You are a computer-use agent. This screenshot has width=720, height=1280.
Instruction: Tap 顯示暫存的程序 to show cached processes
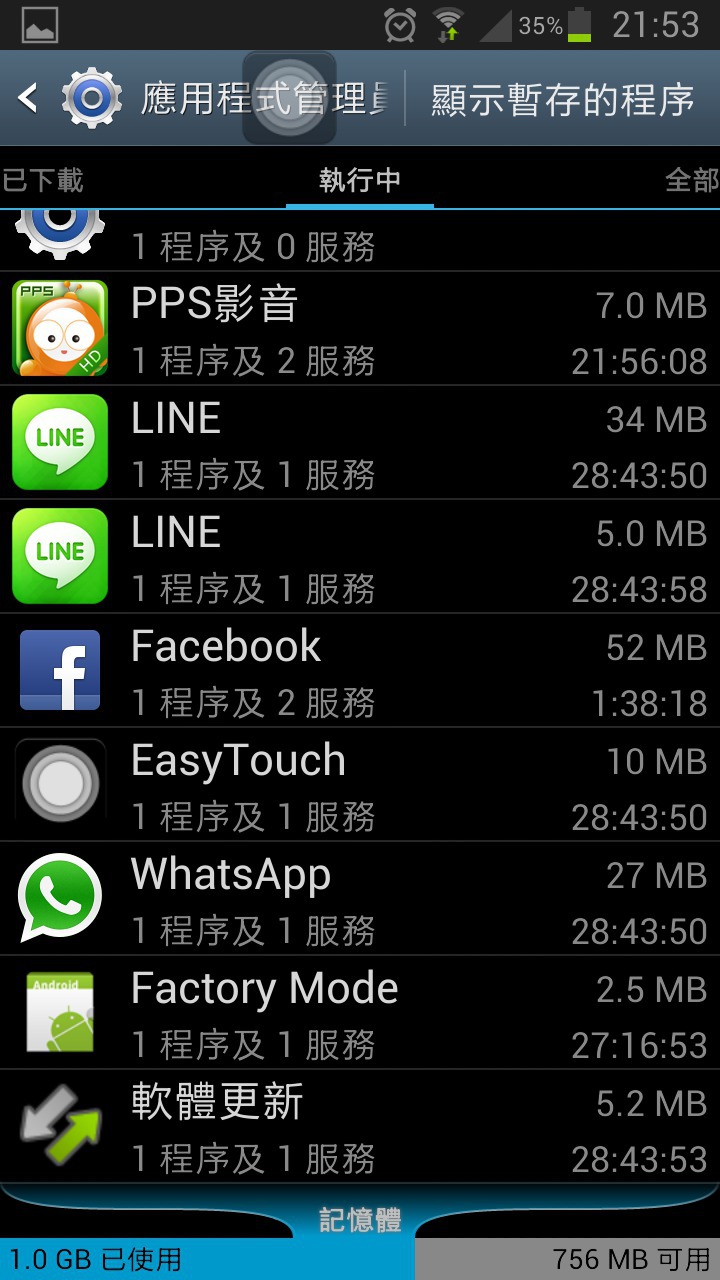point(562,99)
